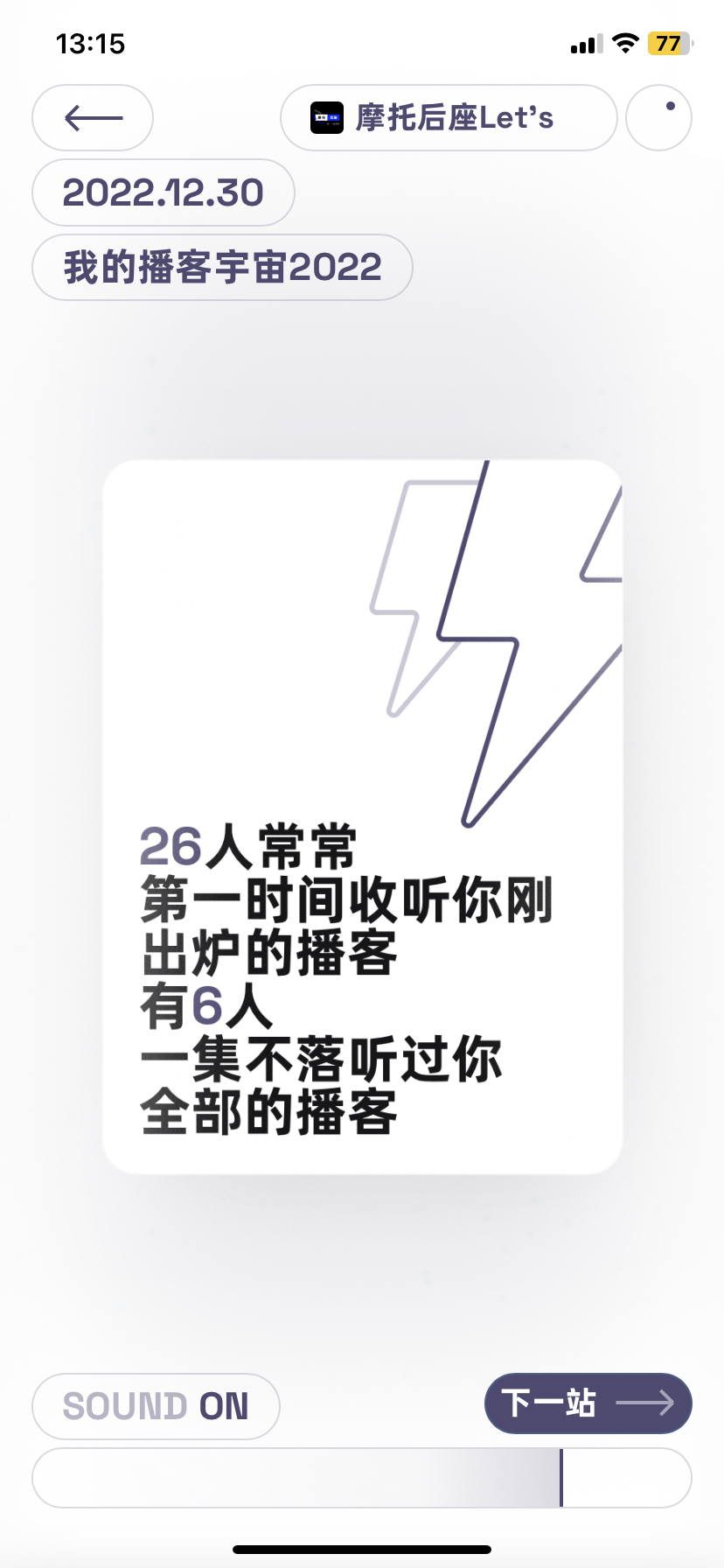This screenshot has height=1568, width=724.
Task: Open the 摩托后座Let's podcast chip
Action: tap(449, 118)
